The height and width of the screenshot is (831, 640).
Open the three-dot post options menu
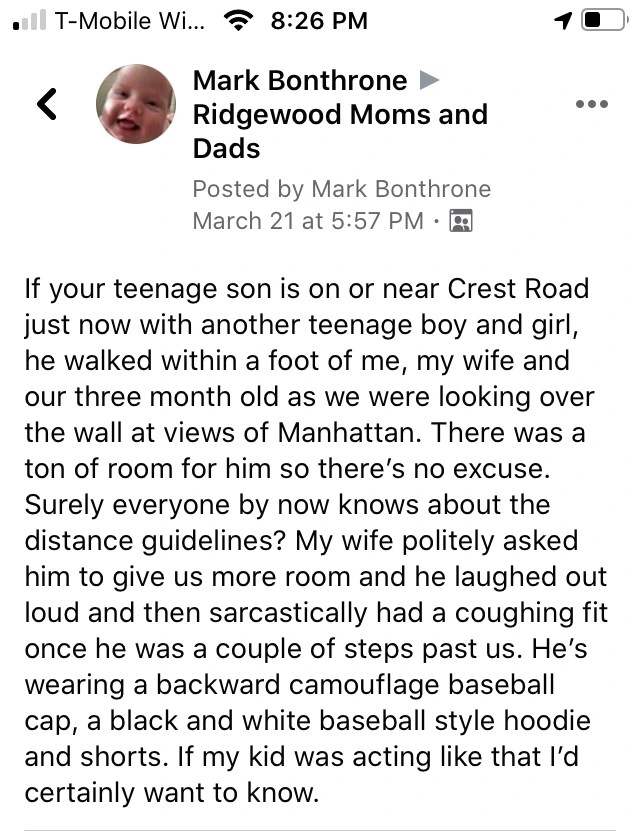(x=592, y=104)
